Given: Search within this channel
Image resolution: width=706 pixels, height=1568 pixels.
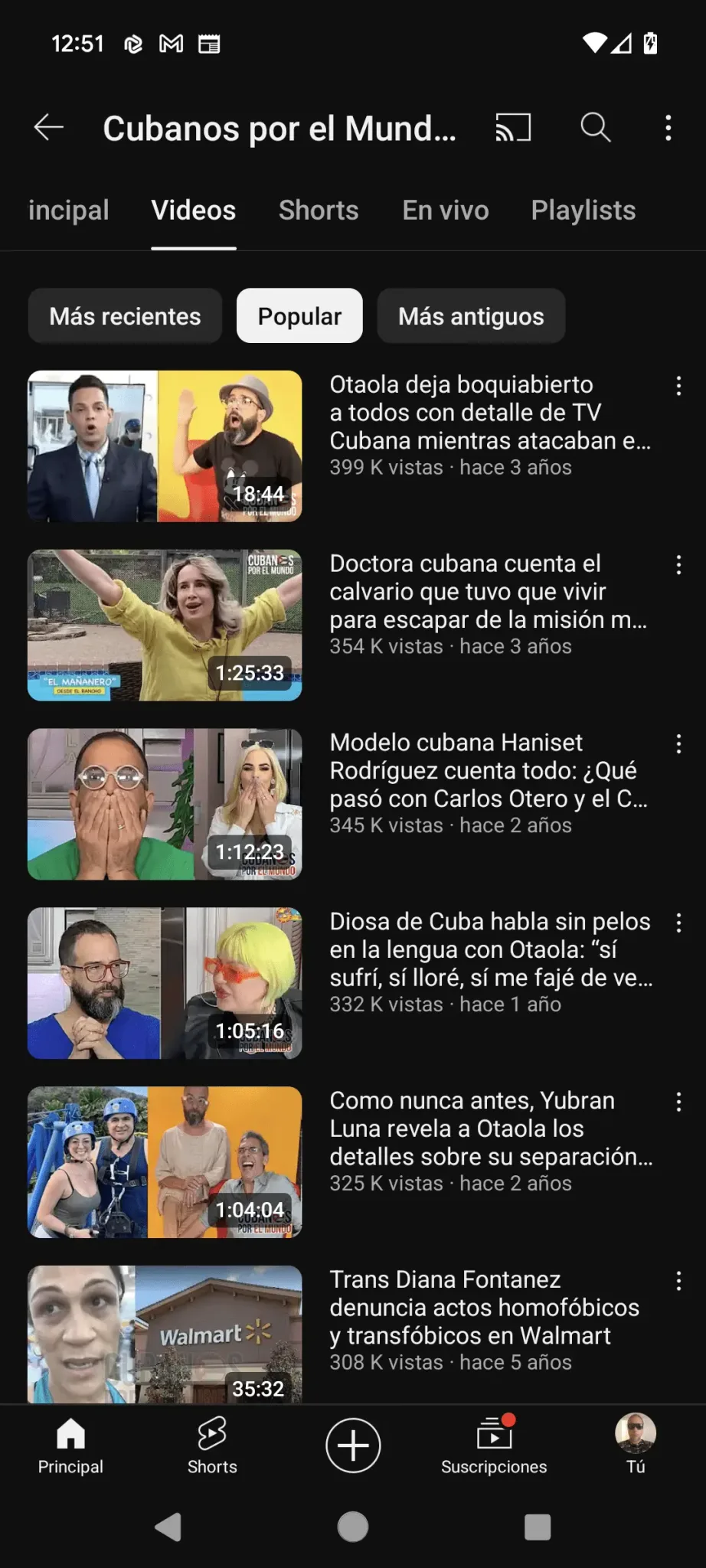Looking at the screenshot, I should pyautogui.click(x=595, y=127).
